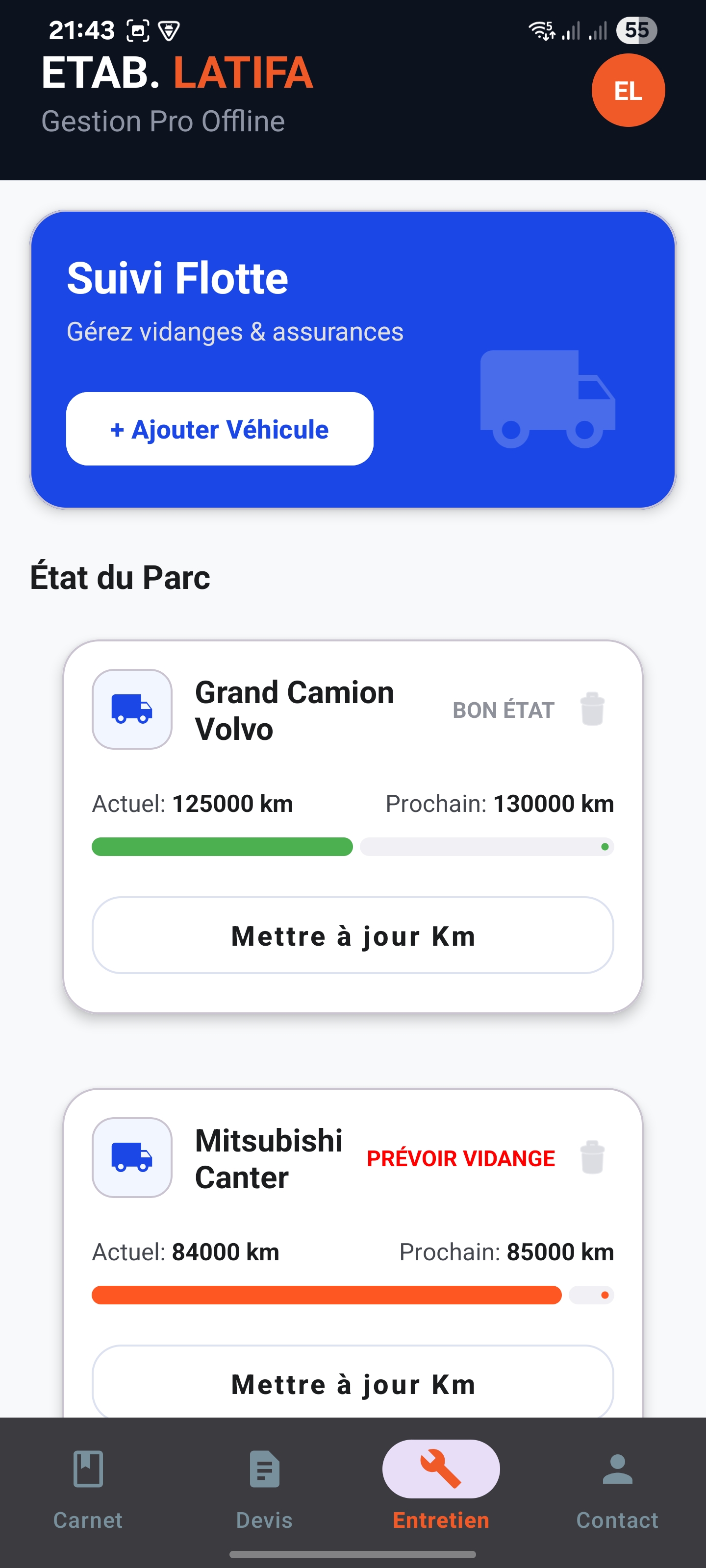Open the Carnet bookmark icon
The height and width of the screenshot is (1568, 706).
88,1469
